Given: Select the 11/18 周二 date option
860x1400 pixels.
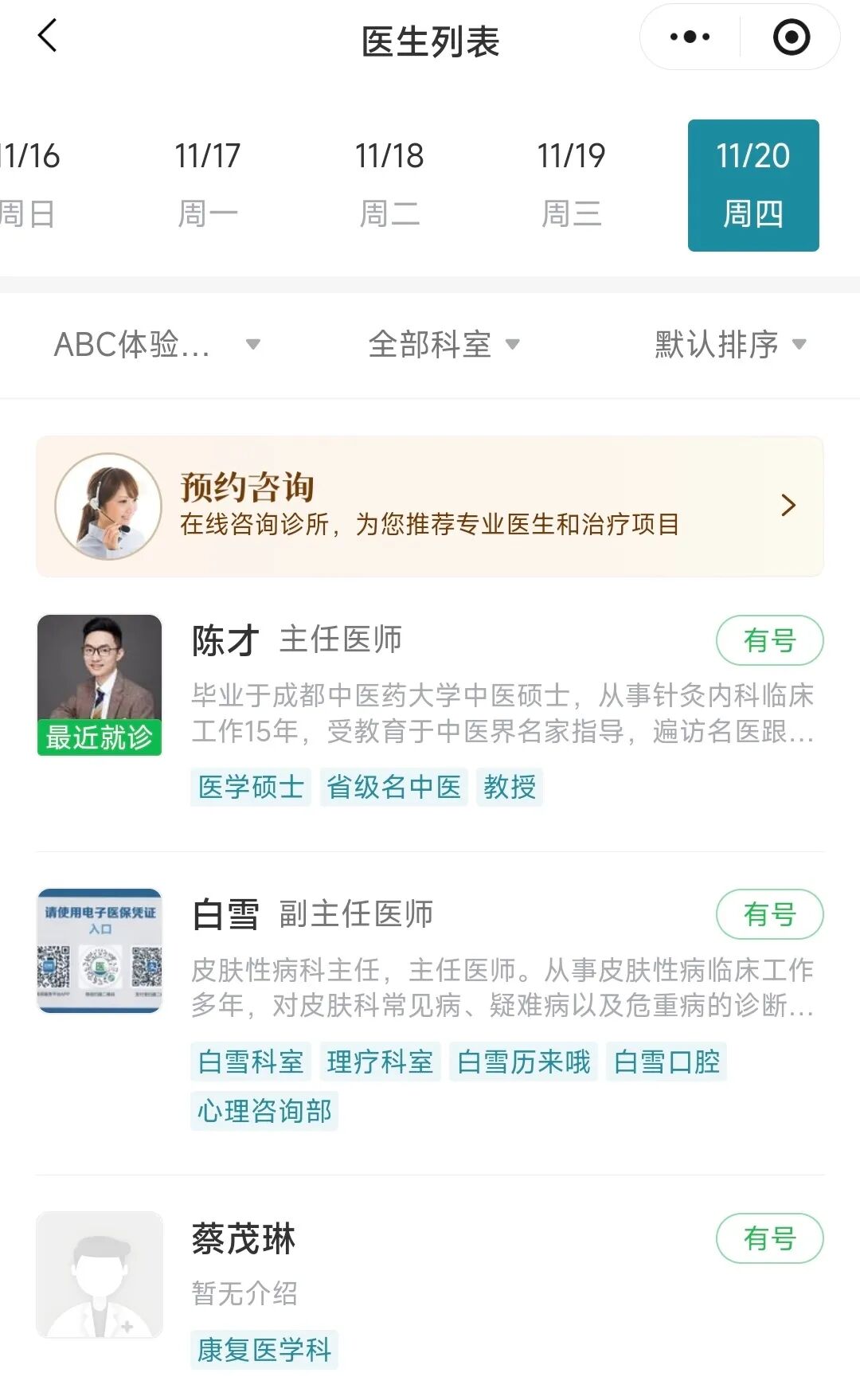Looking at the screenshot, I should pyautogui.click(x=388, y=183).
